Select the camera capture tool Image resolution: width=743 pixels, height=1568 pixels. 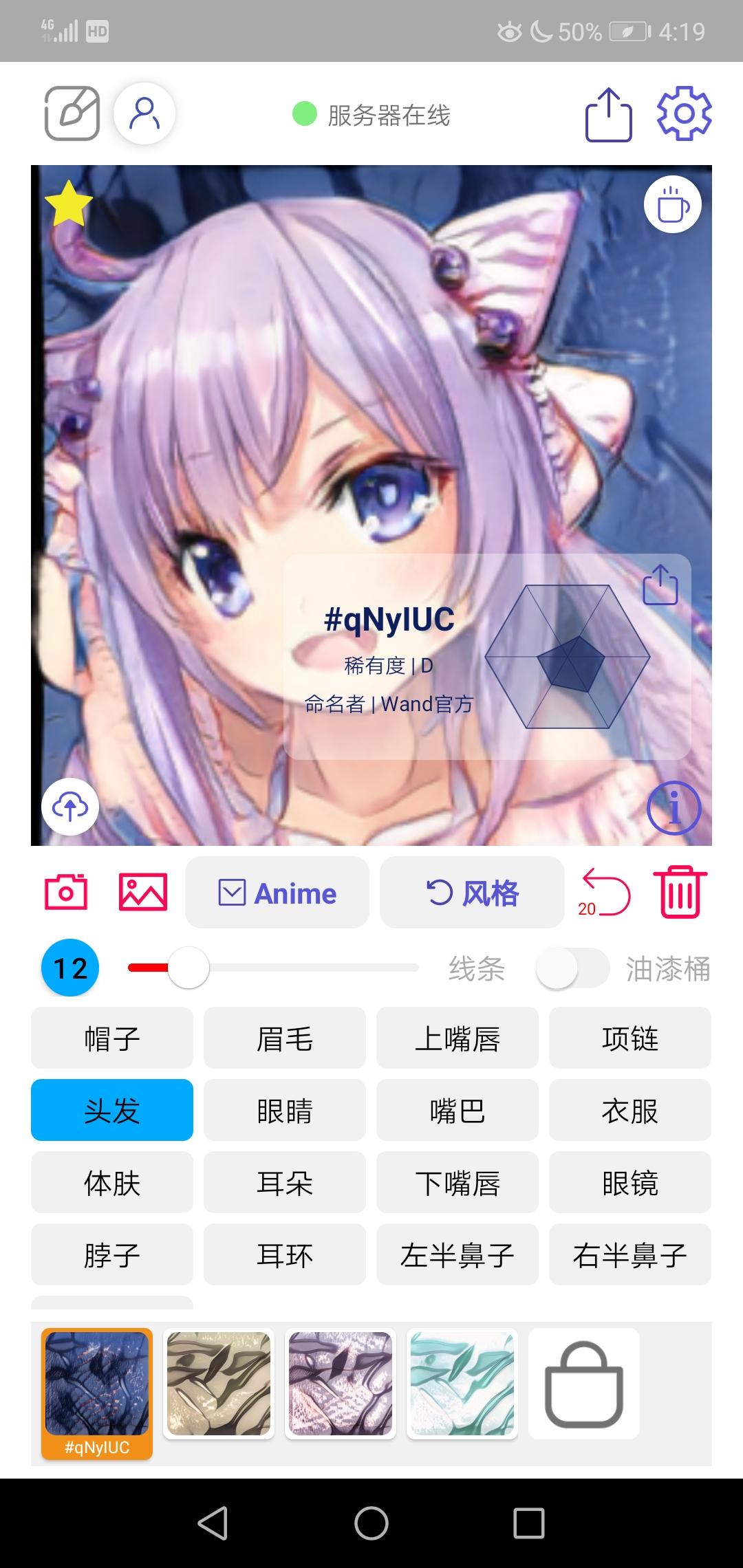(x=67, y=892)
